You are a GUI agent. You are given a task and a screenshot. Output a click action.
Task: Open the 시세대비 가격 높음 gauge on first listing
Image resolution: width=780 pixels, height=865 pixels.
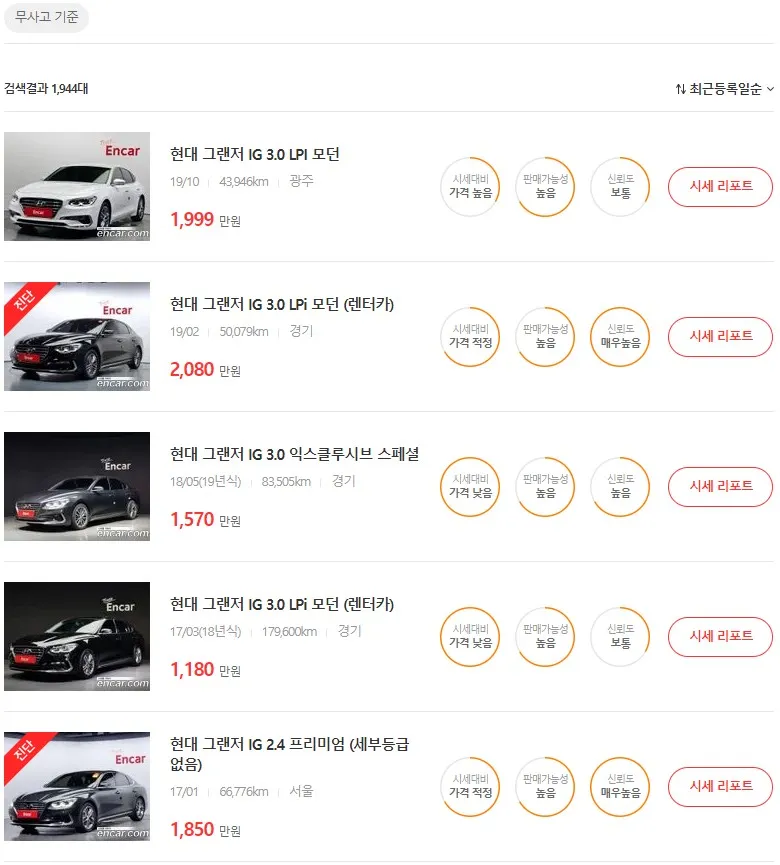[x=469, y=186]
